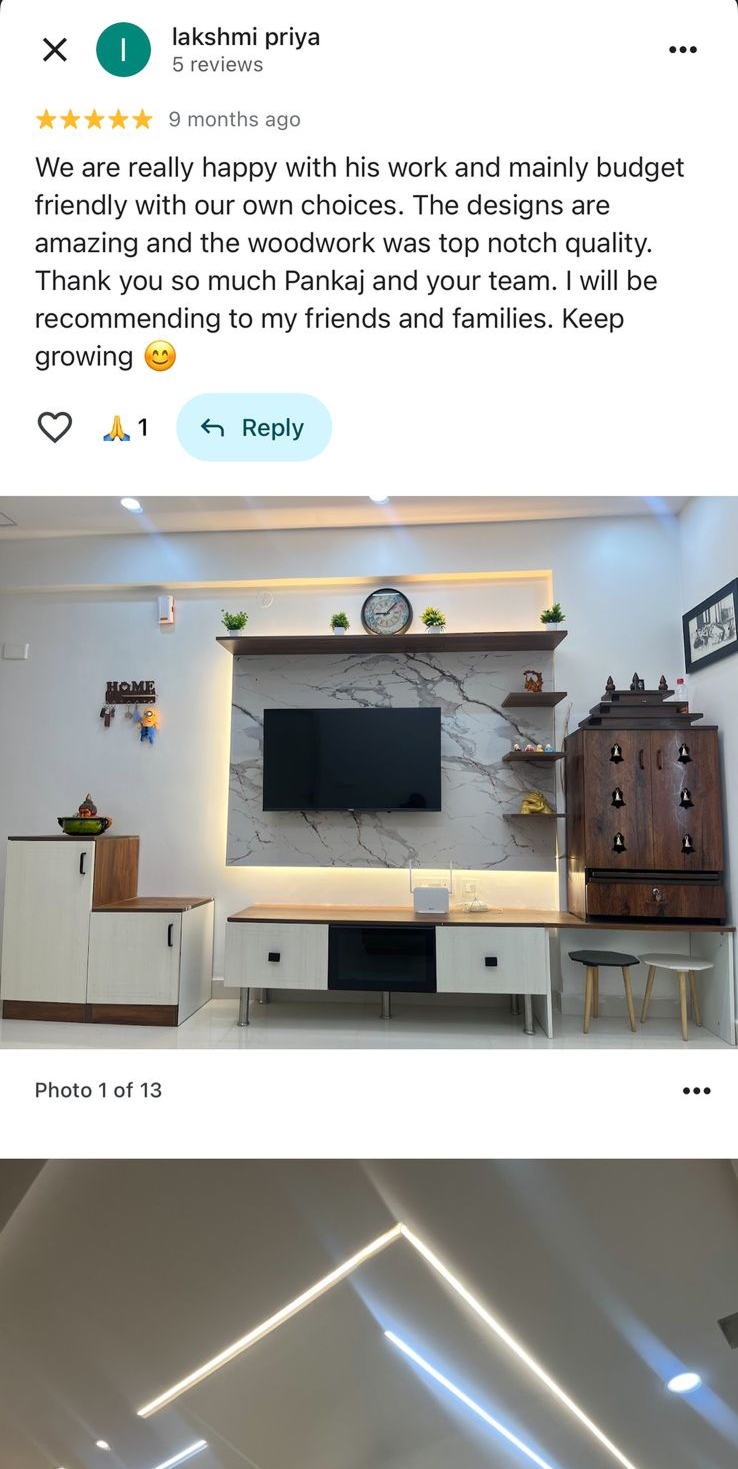Tap the praying hands reaction

point(126,428)
